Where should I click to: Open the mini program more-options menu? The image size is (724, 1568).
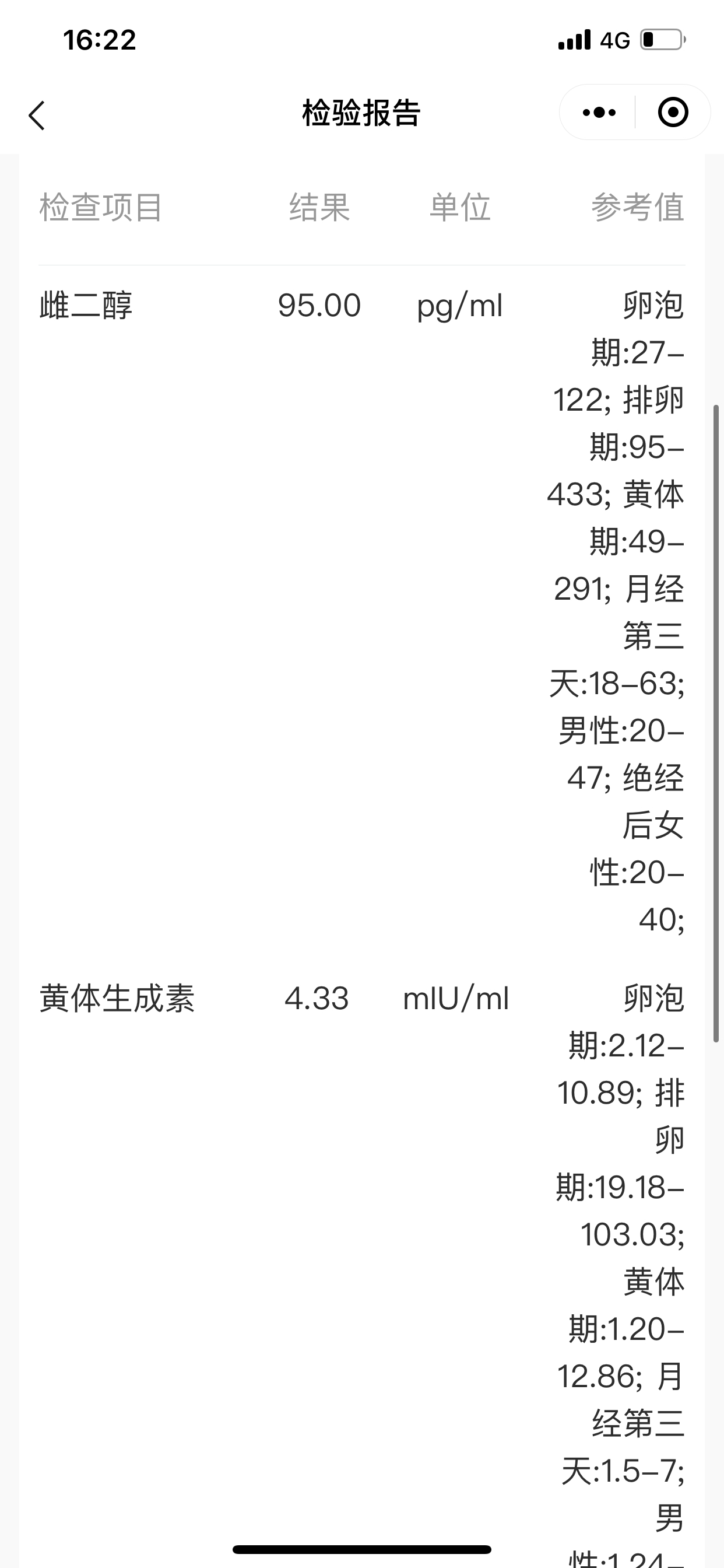599,113
